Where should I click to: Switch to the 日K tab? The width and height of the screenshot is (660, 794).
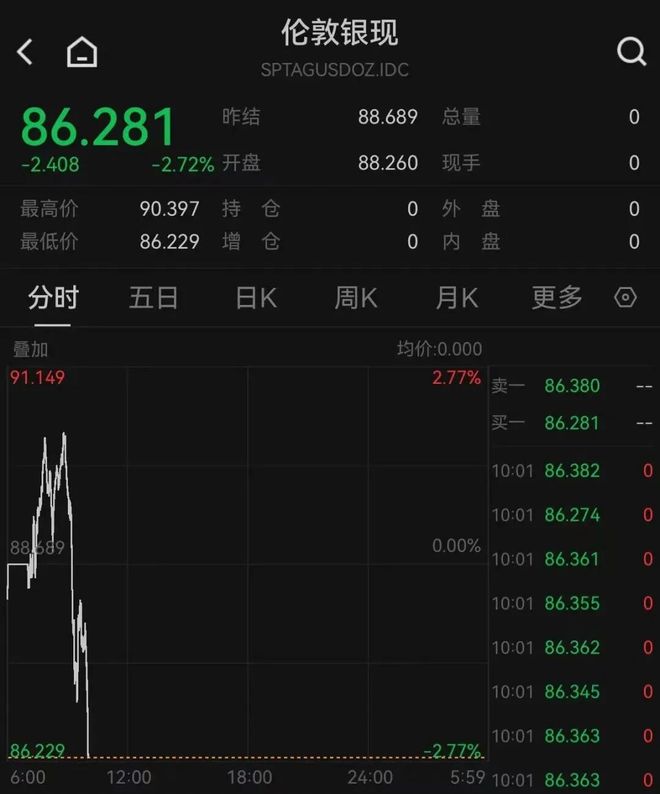[255, 298]
